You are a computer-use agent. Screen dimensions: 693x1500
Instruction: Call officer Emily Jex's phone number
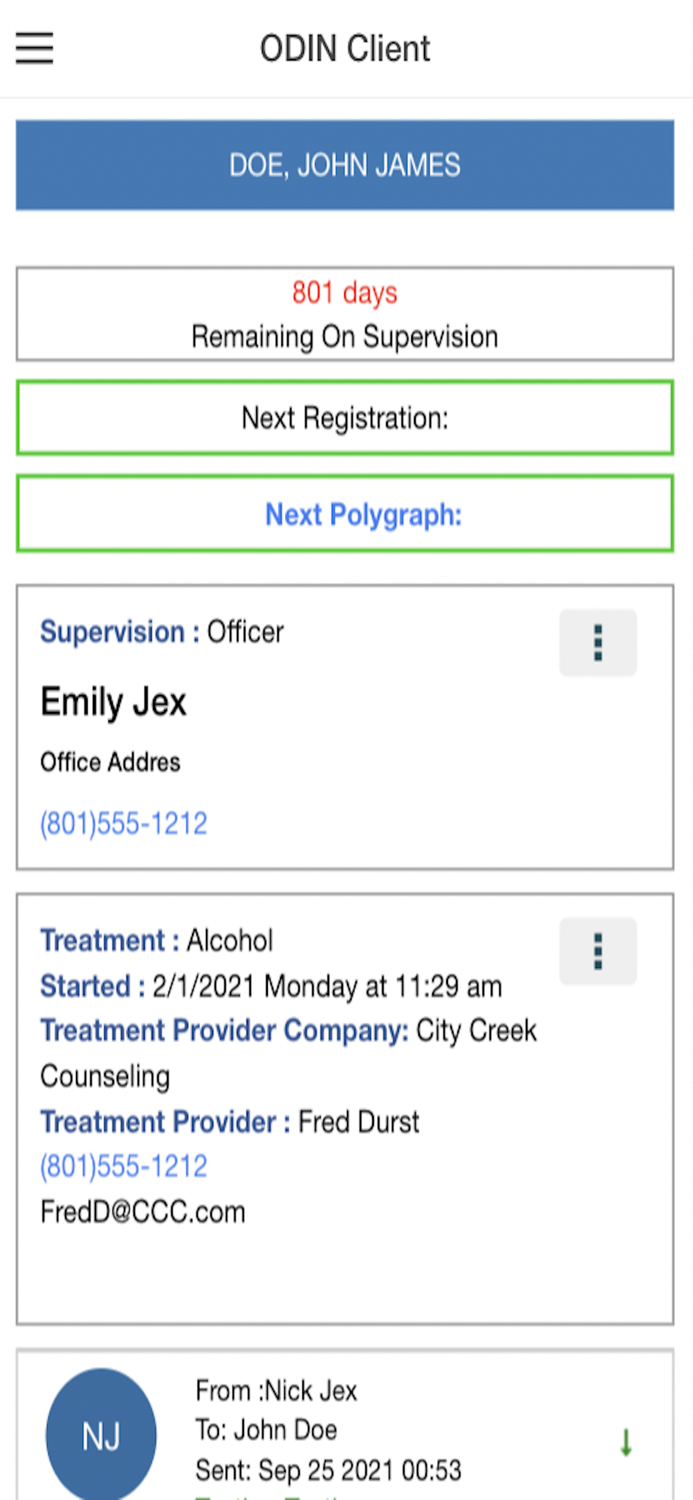(x=124, y=824)
